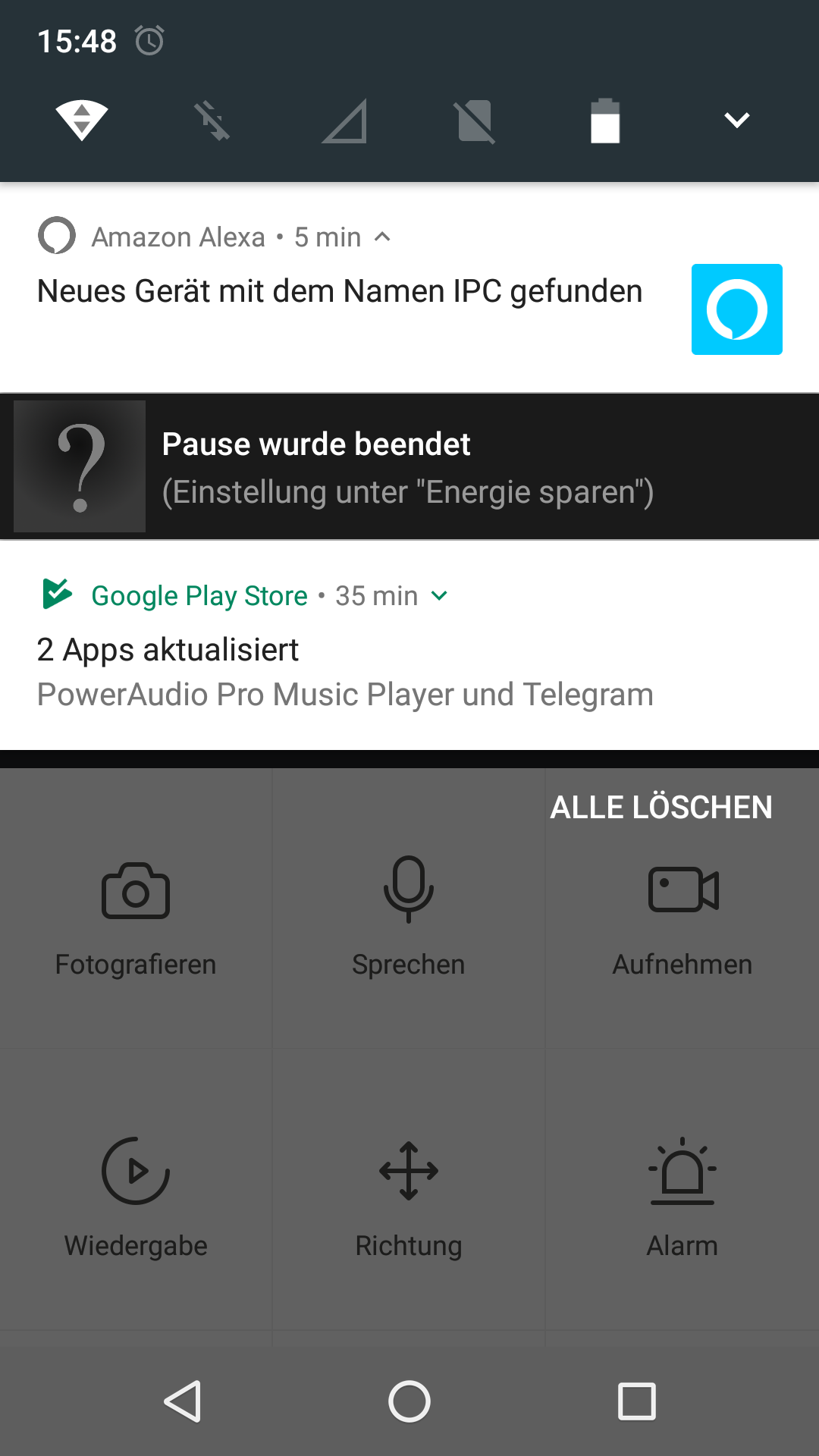Open the recent apps overview
This screenshot has width=819, height=1456.
(637, 1401)
